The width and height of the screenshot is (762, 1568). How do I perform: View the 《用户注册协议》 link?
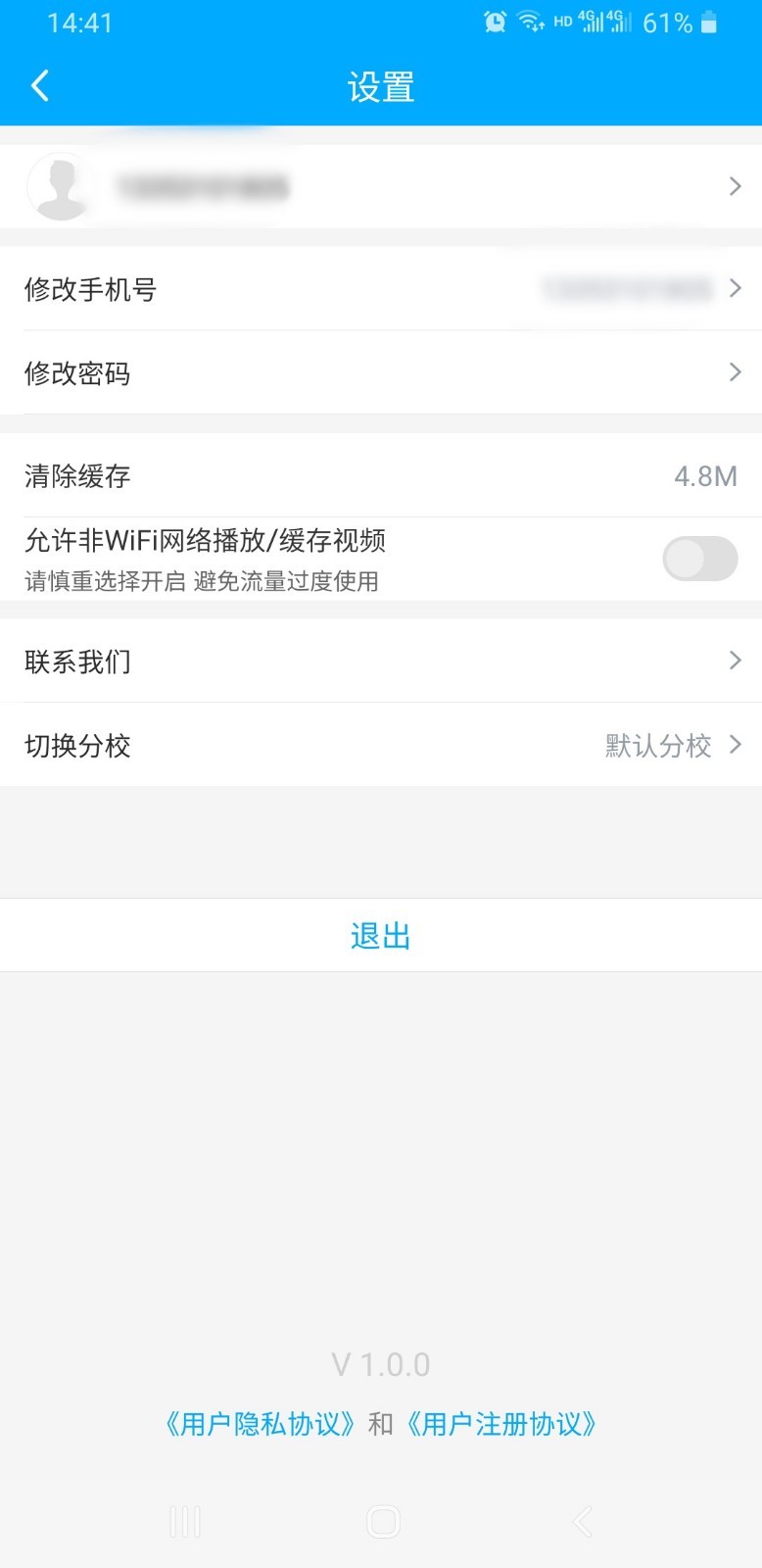[501, 1424]
